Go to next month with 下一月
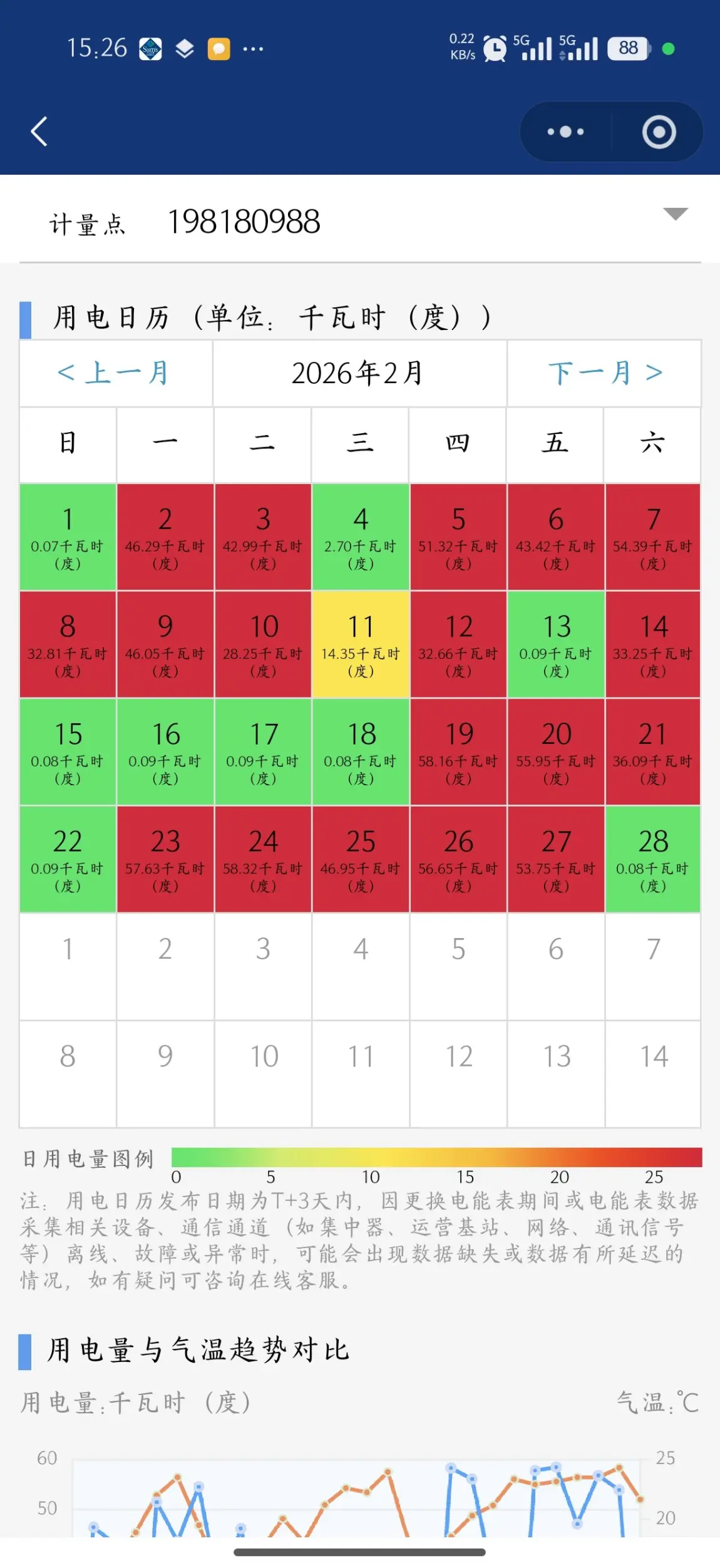720x1568 pixels. click(604, 373)
